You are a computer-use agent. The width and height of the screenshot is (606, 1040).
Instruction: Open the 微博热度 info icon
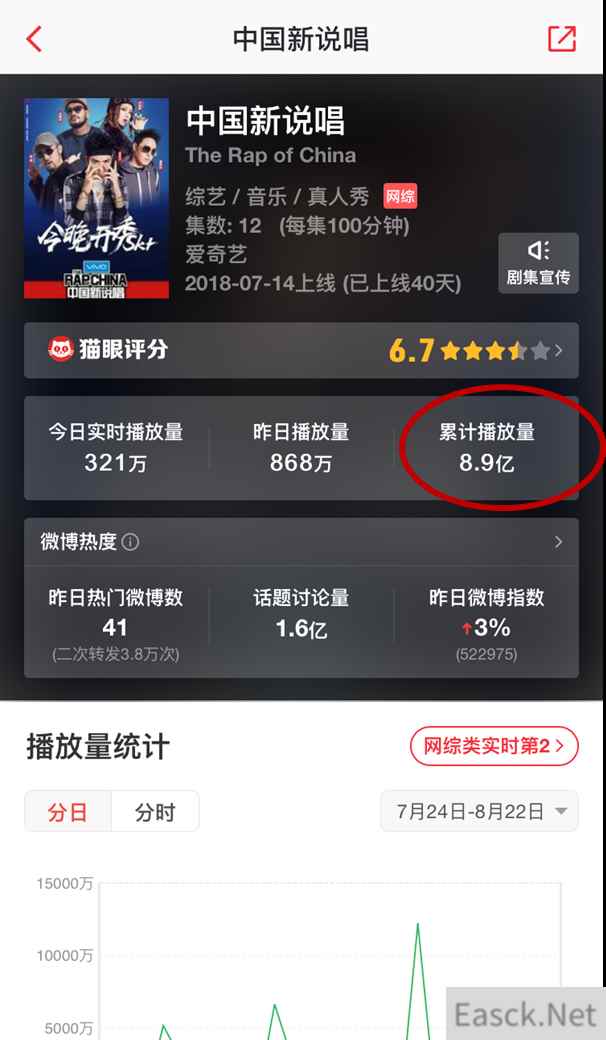tap(130, 542)
